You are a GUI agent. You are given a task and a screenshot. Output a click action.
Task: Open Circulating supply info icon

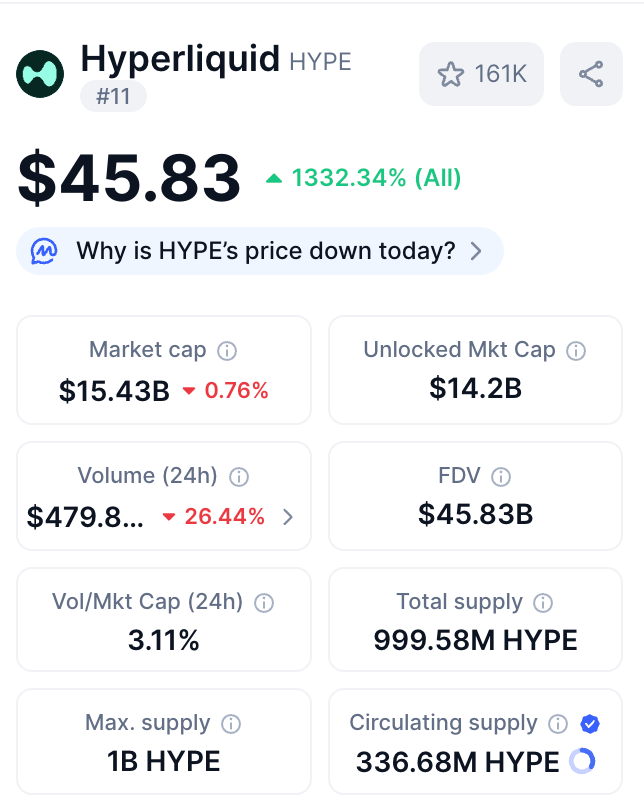click(558, 724)
